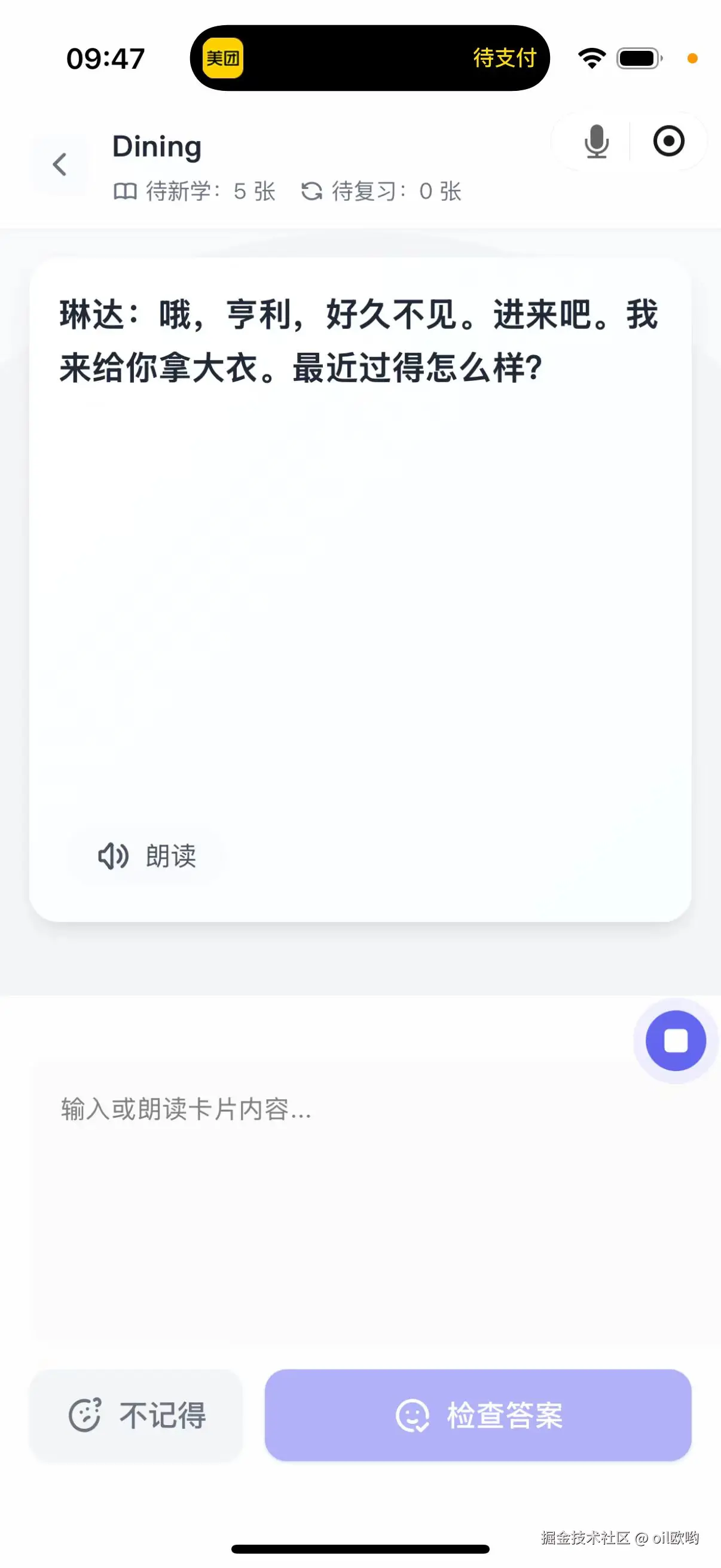This screenshot has height=1568, width=721.
Task: Play the card audio with 朗读
Action: pos(146,856)
